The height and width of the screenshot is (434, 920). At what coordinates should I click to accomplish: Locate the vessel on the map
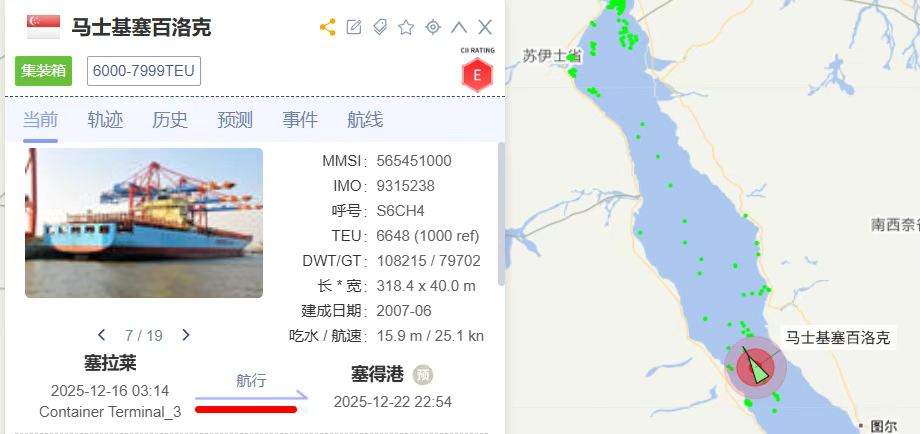click(x=433, y=27)
